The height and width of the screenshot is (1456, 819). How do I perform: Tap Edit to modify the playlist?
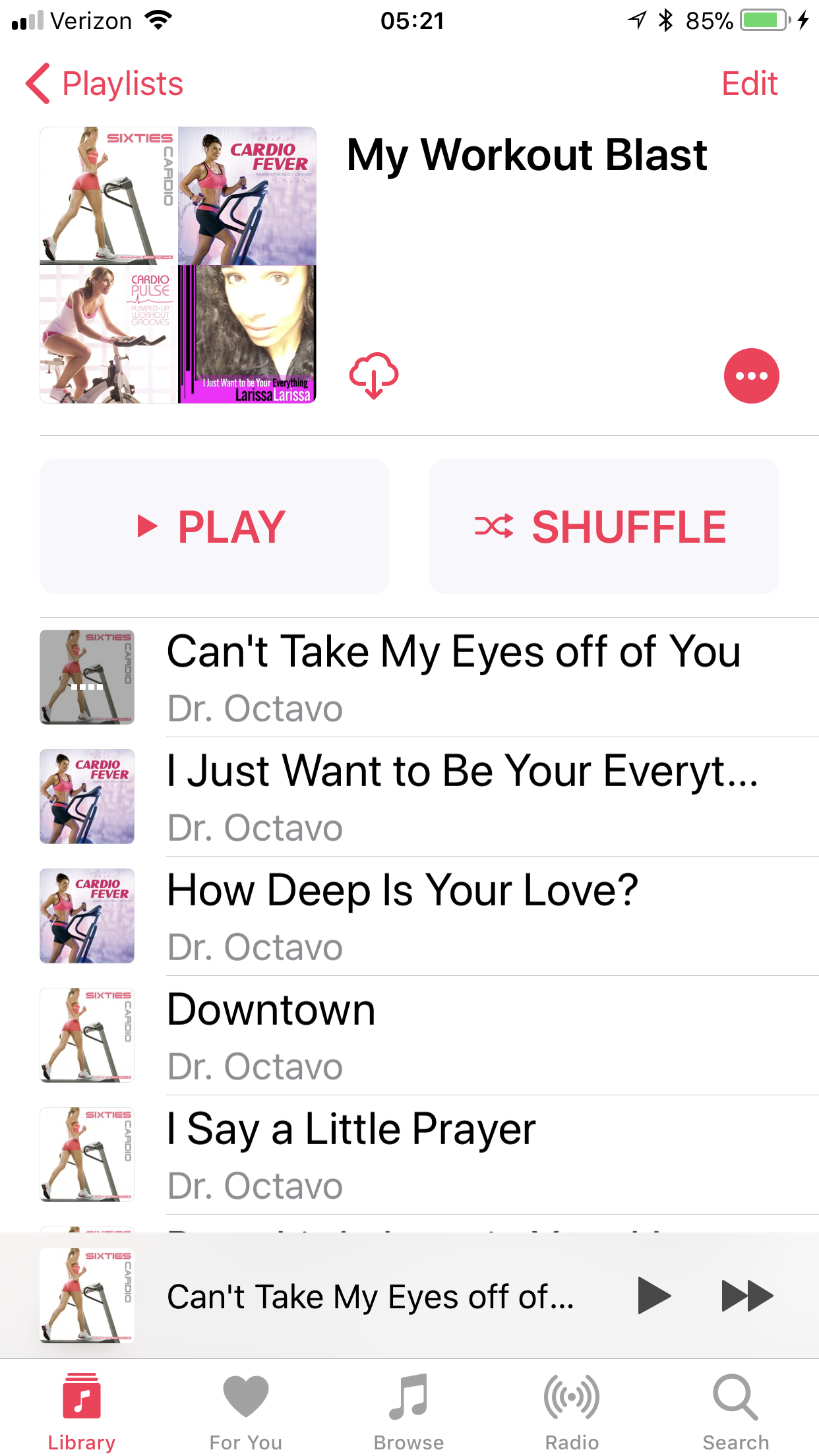pyautogui.click(x=749, y=84)
